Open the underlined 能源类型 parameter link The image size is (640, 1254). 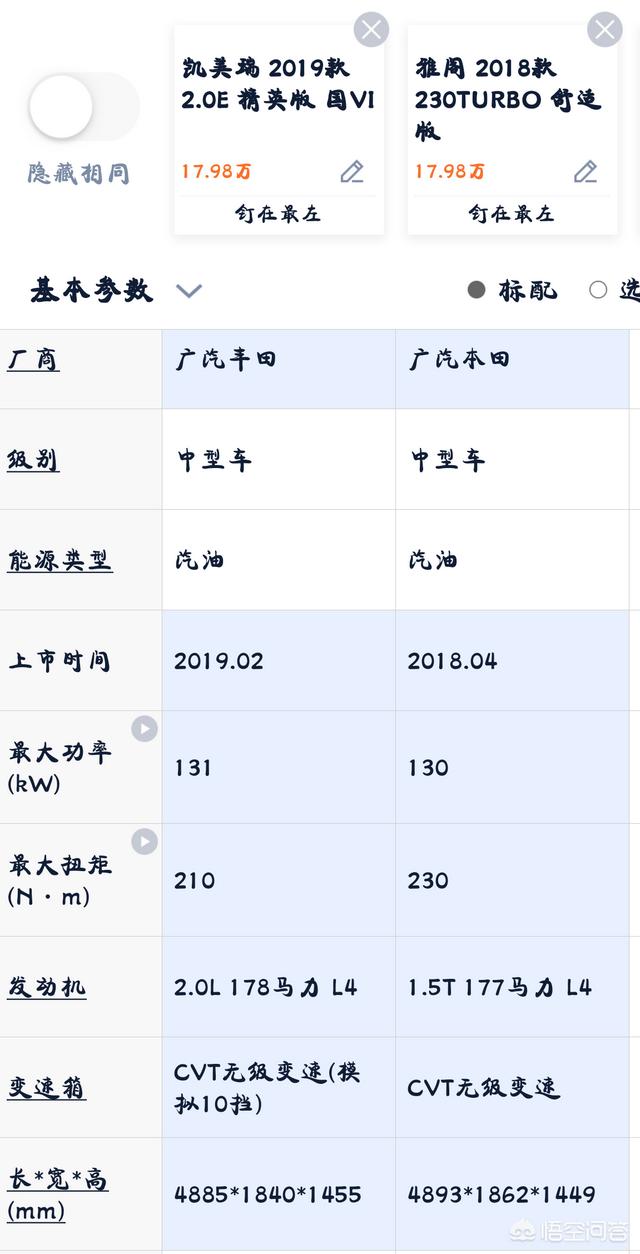point(60,560)
